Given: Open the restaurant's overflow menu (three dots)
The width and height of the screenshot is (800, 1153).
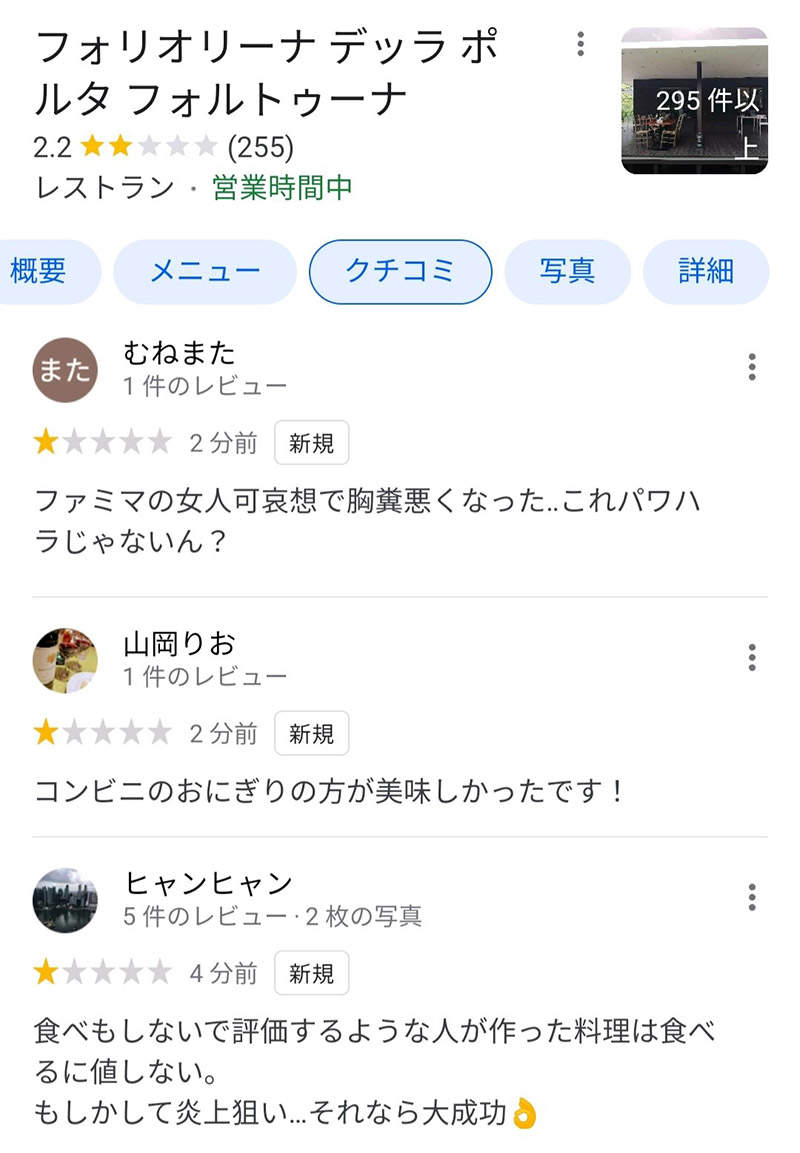Looking at the screenshot, I should click(581, 45).
